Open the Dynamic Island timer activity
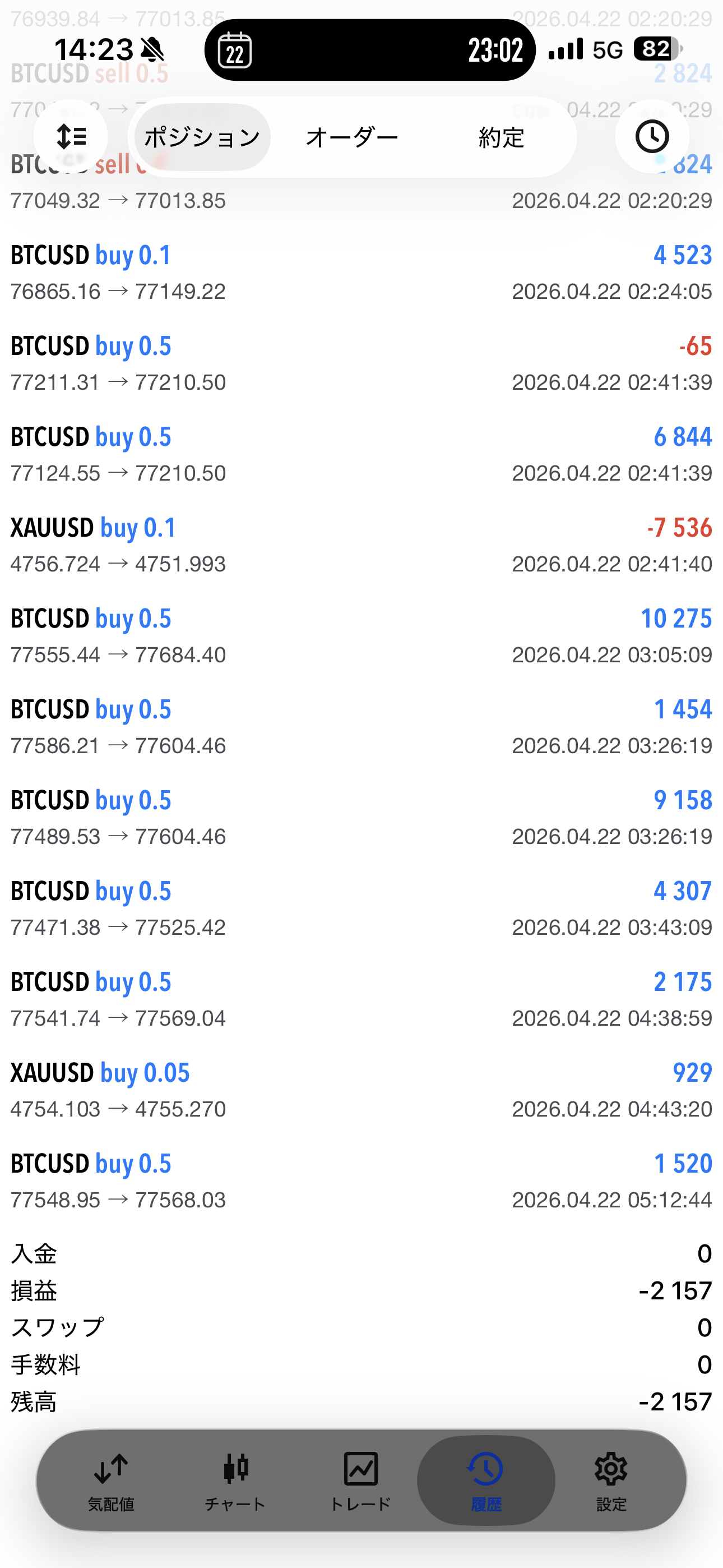The width and height of the screenshot is (723, 1568). (x=369, y=50)
